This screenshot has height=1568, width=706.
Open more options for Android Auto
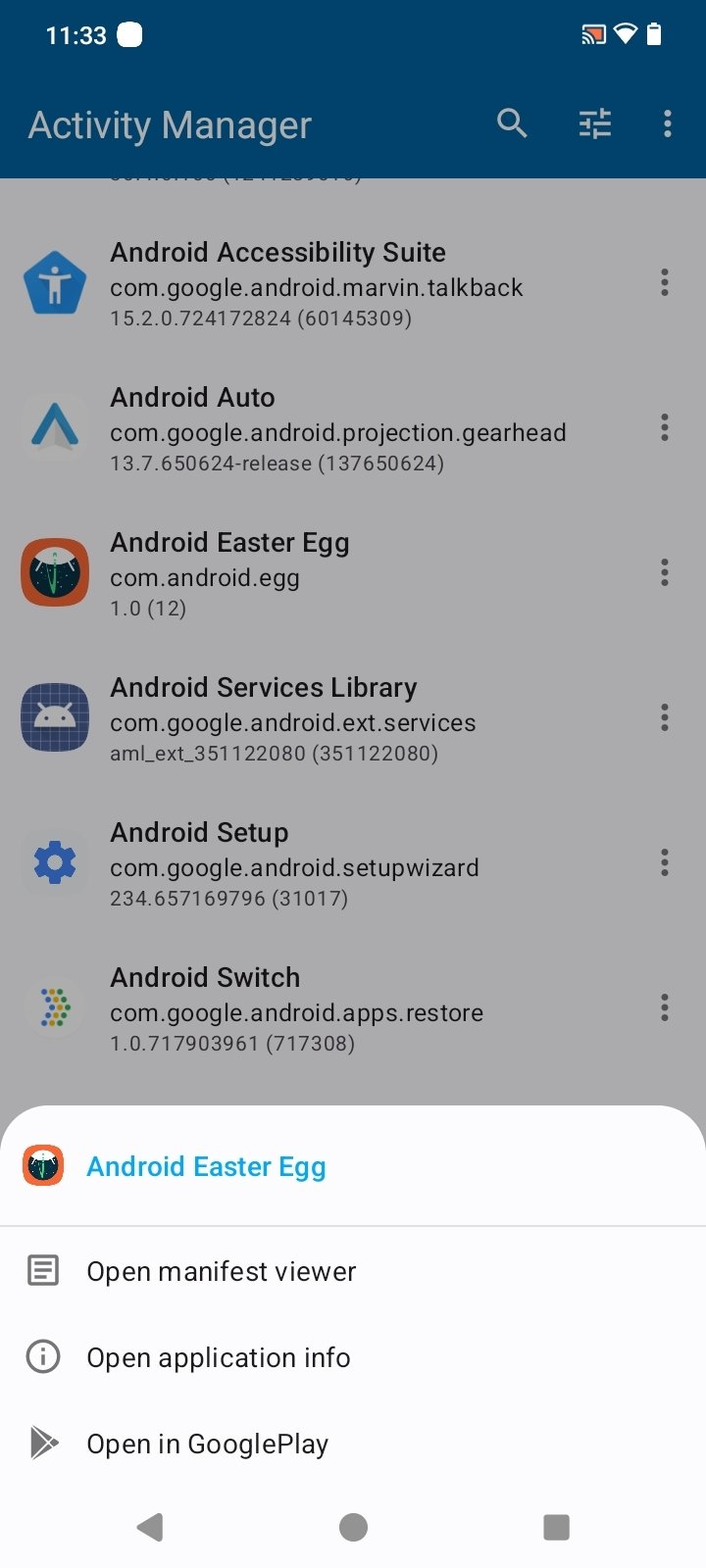point(664,427)
